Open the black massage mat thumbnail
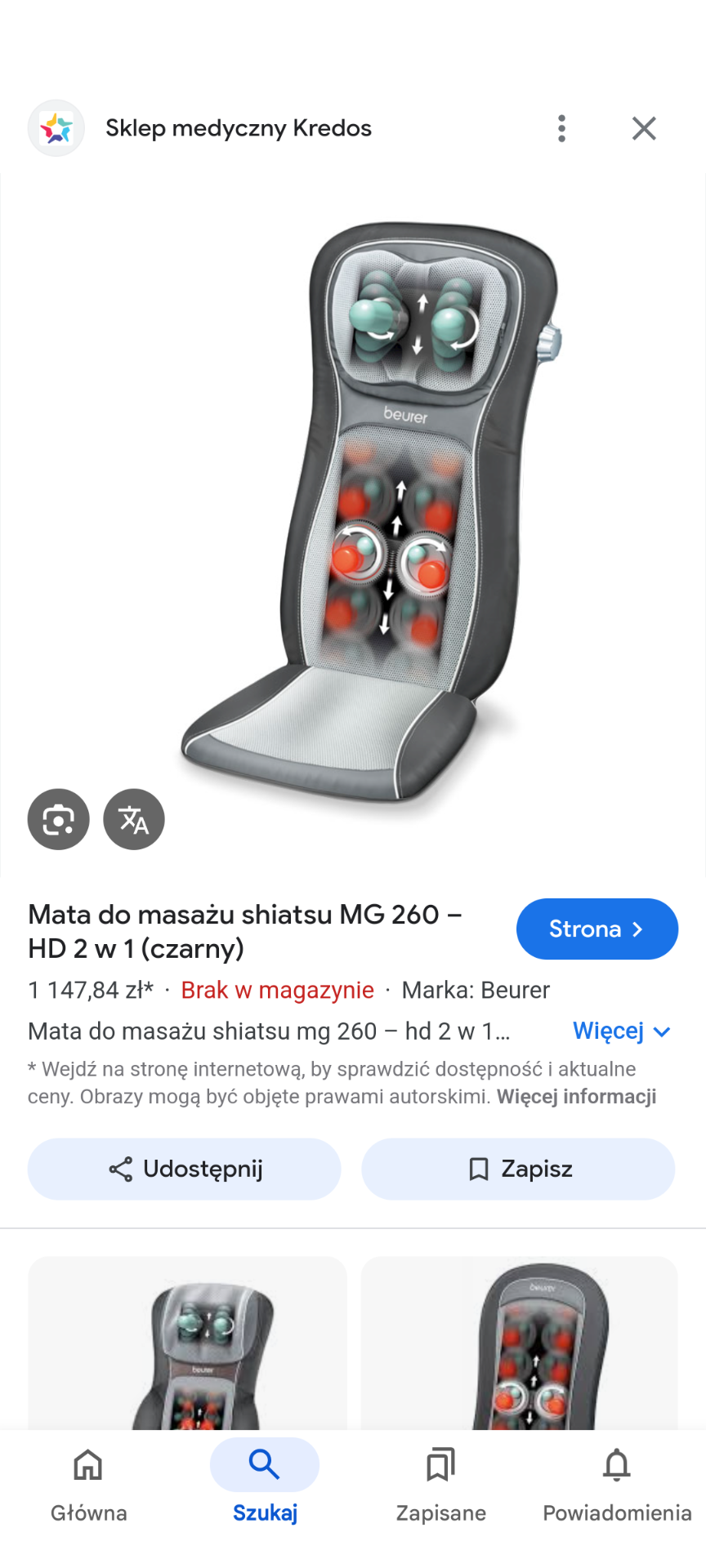706x1568 pixels. 520,1343
